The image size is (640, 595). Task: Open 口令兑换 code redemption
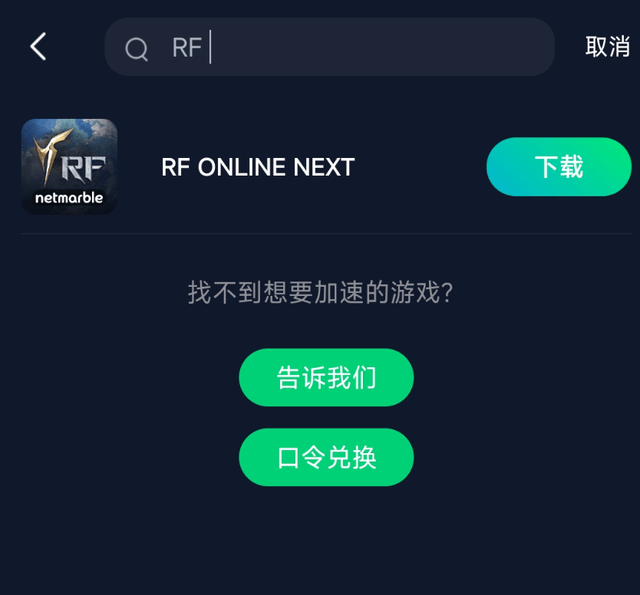point(326,457)
